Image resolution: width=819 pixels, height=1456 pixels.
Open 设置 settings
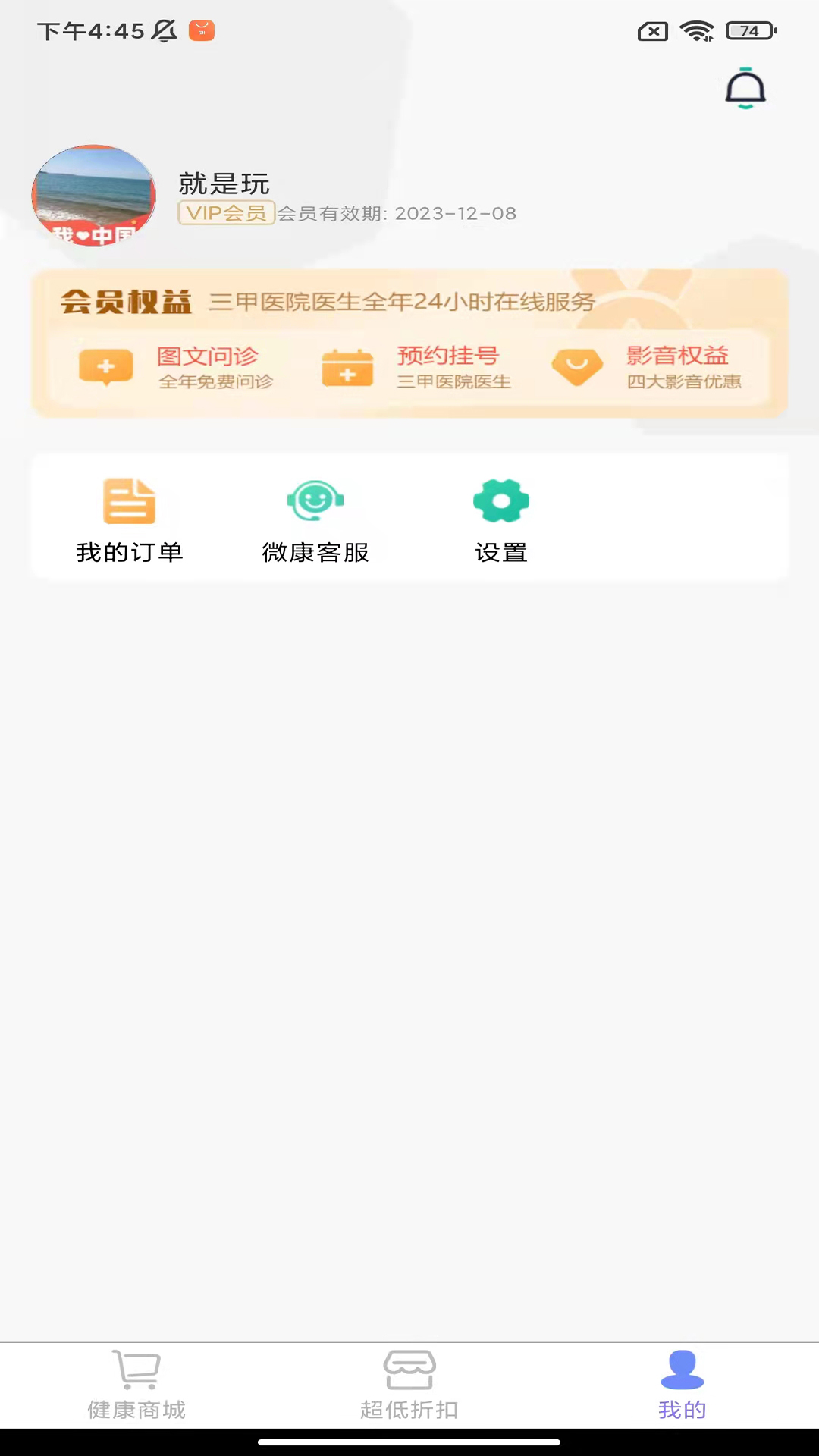(501, 520)
